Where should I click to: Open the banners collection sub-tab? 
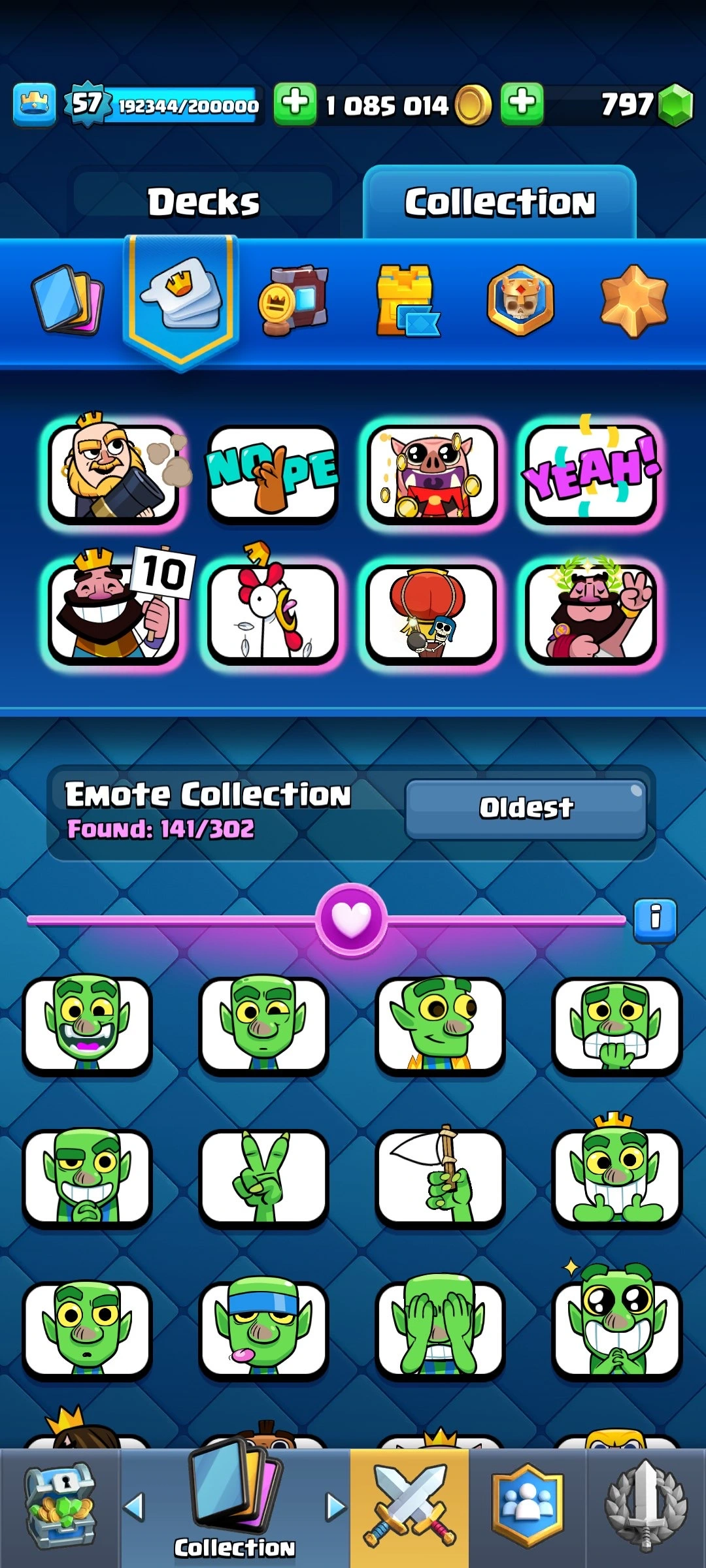[294, 301]
